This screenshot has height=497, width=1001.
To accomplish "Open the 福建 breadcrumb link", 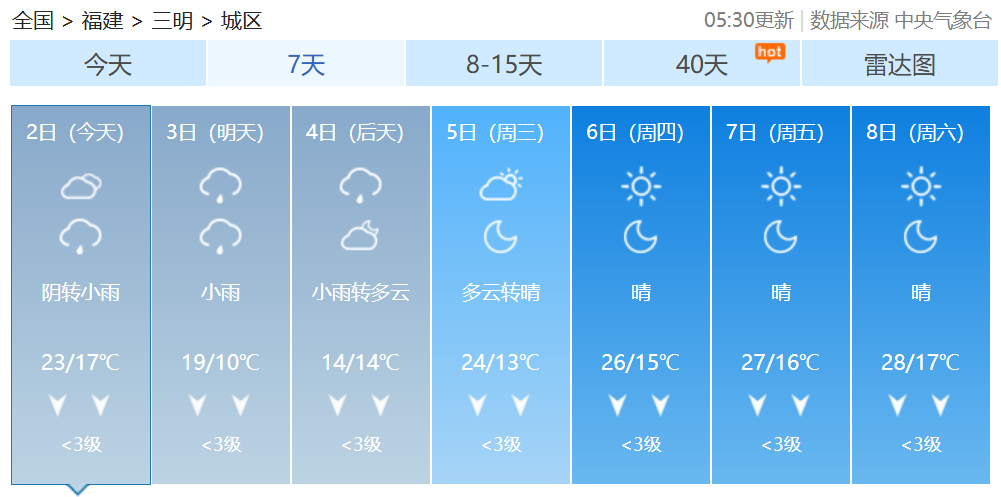I will (105, 21).
